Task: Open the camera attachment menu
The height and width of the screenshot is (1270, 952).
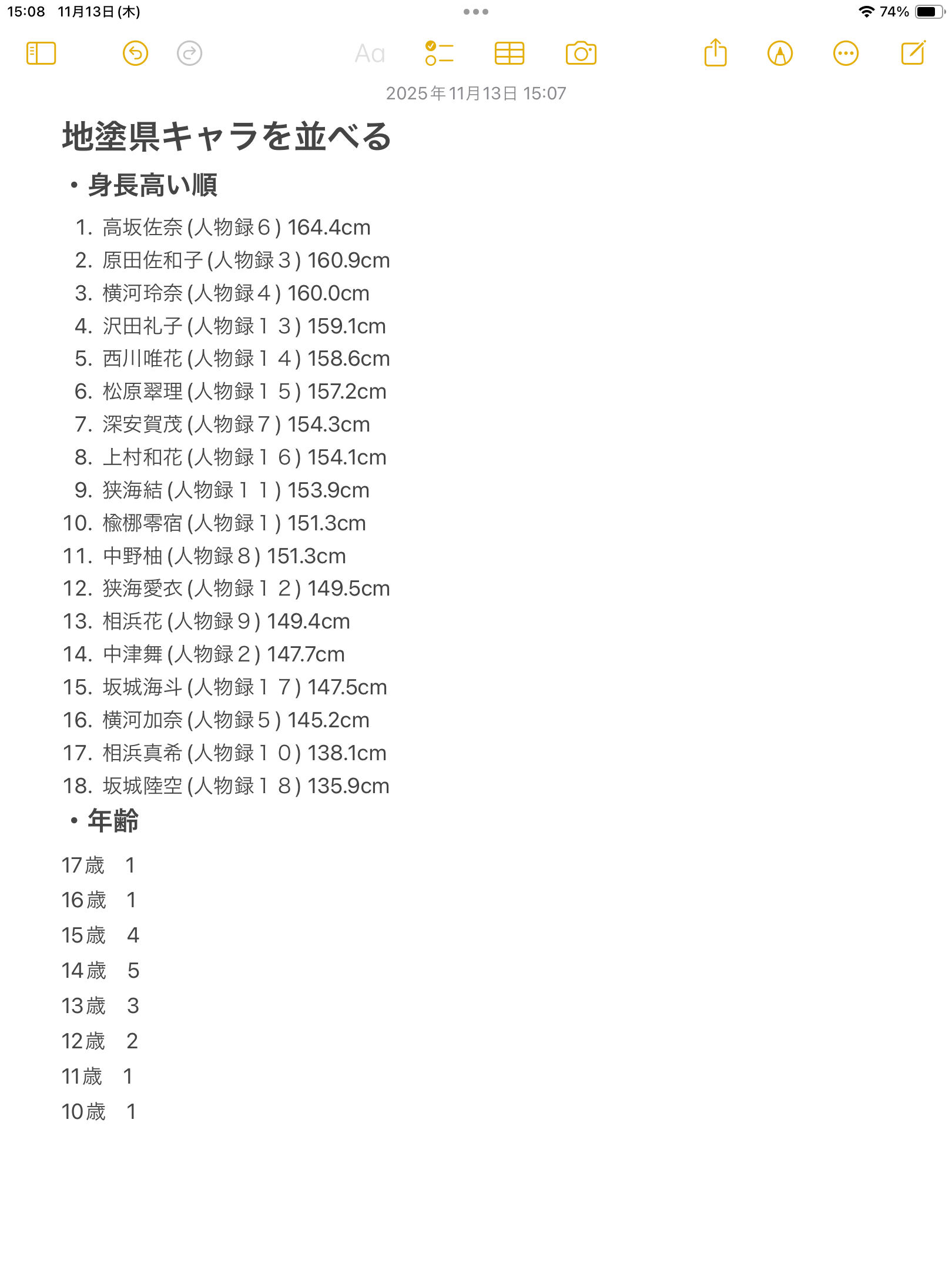Action: pos(581,54)
